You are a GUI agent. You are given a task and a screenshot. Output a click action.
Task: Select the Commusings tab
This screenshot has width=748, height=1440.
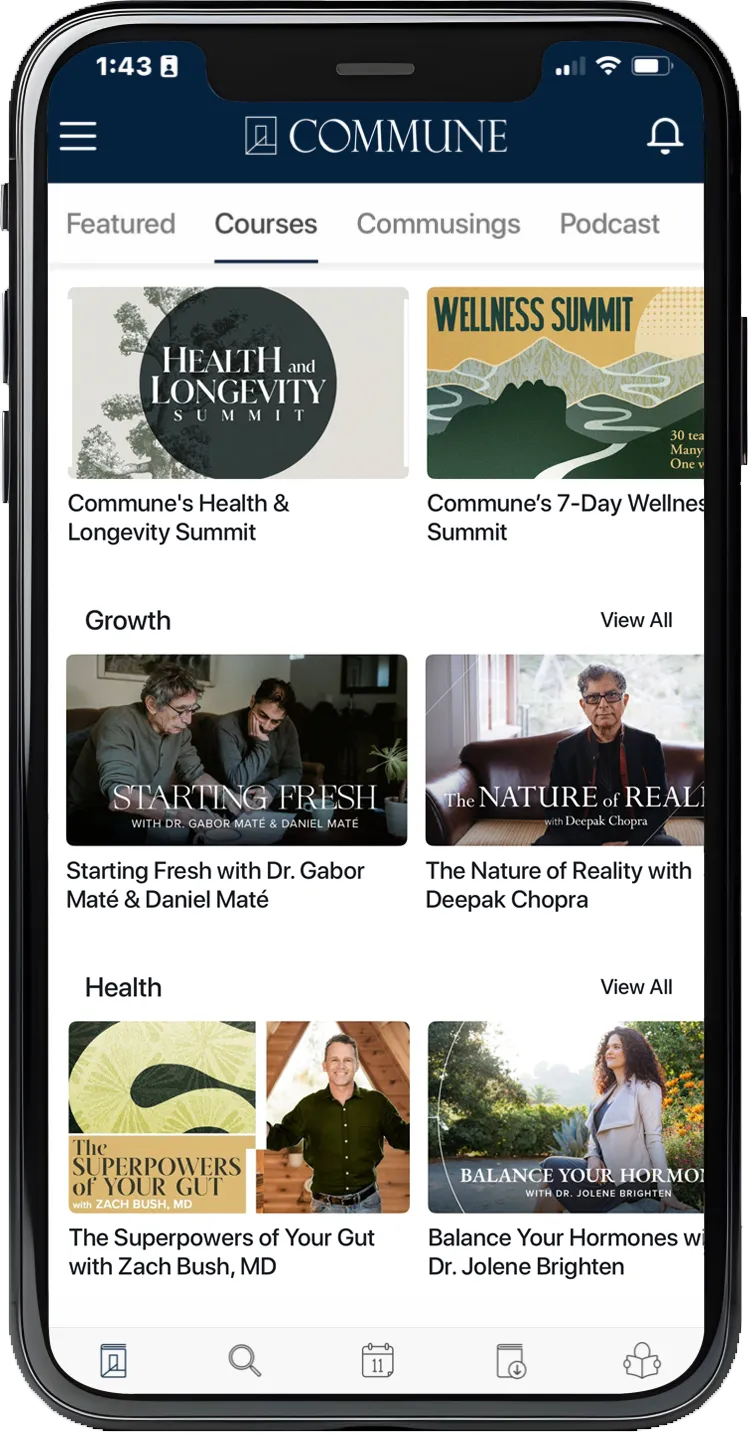[438, 224]
